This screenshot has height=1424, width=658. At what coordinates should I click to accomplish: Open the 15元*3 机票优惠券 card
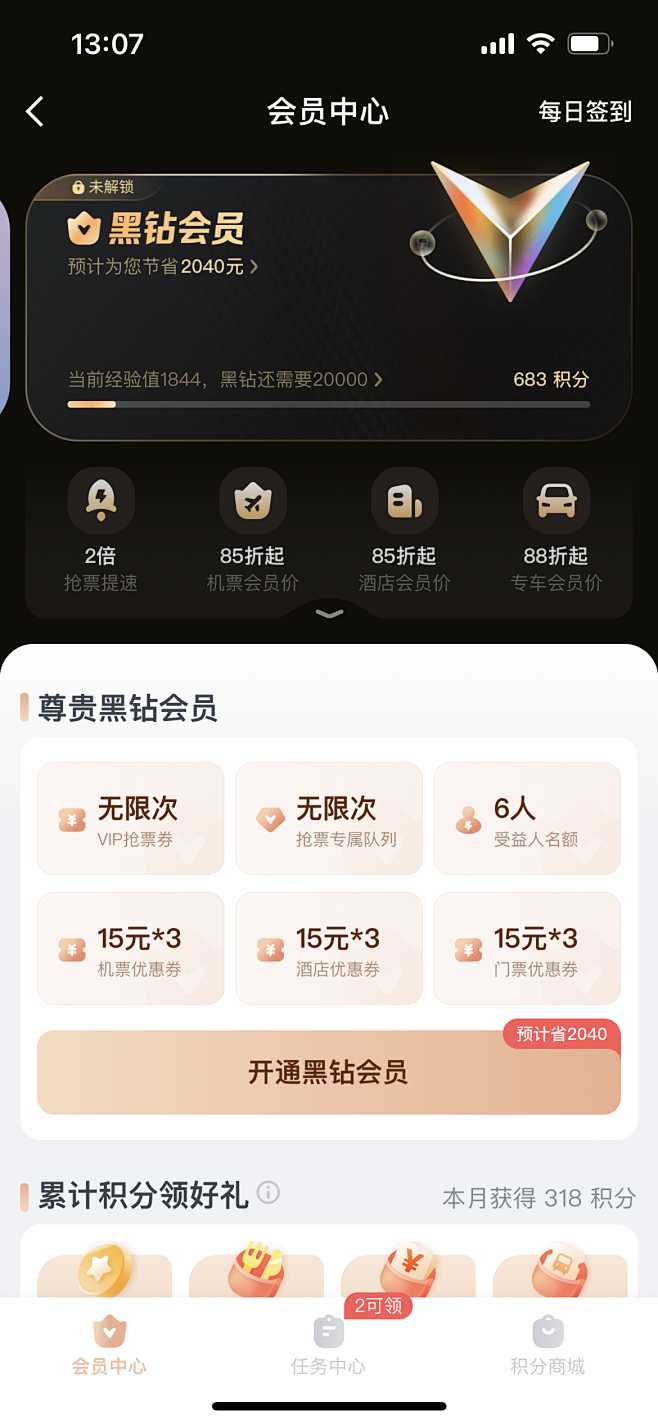pyautogui.click(x=130, y=949)
